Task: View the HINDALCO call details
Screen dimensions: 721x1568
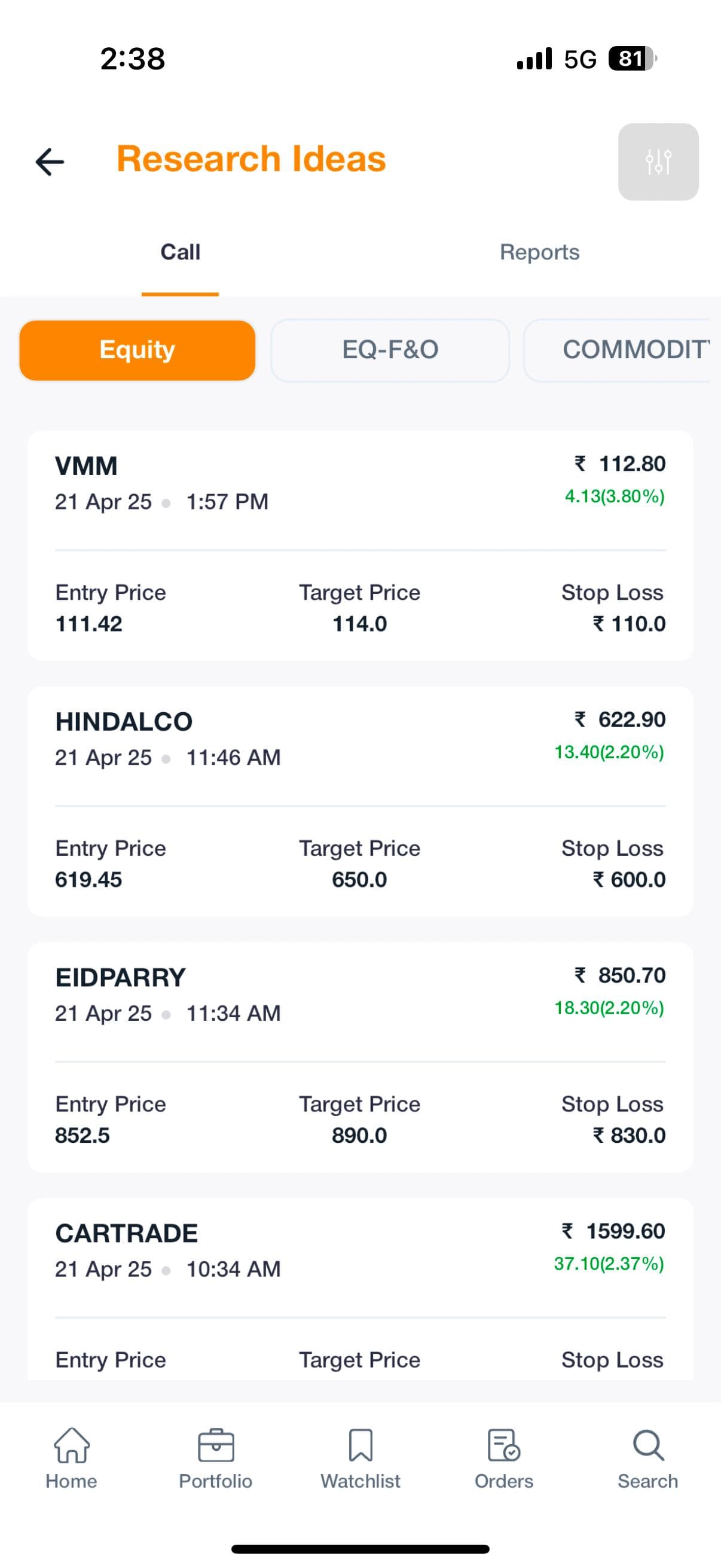Action: tap(360, 801)
